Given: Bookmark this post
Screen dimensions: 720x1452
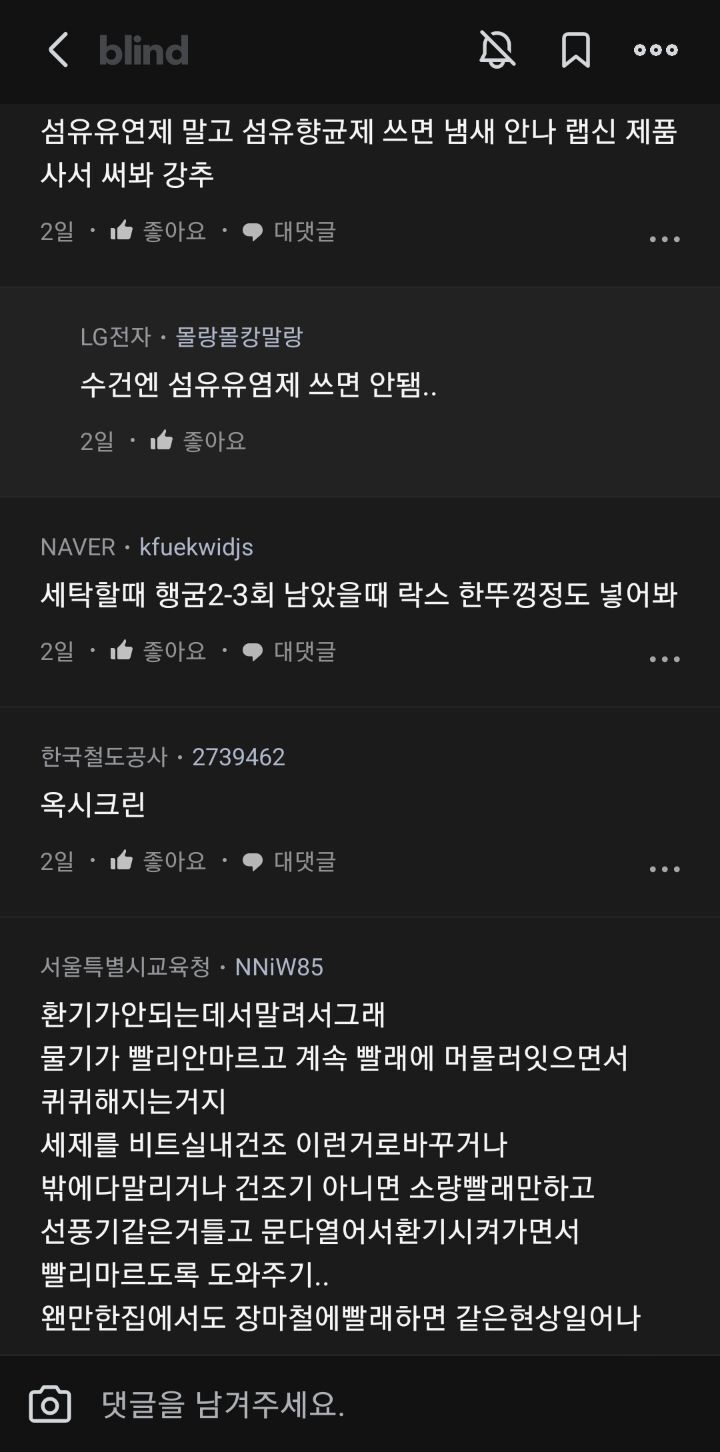Looking at the screenshot, I should click(576, 50).
